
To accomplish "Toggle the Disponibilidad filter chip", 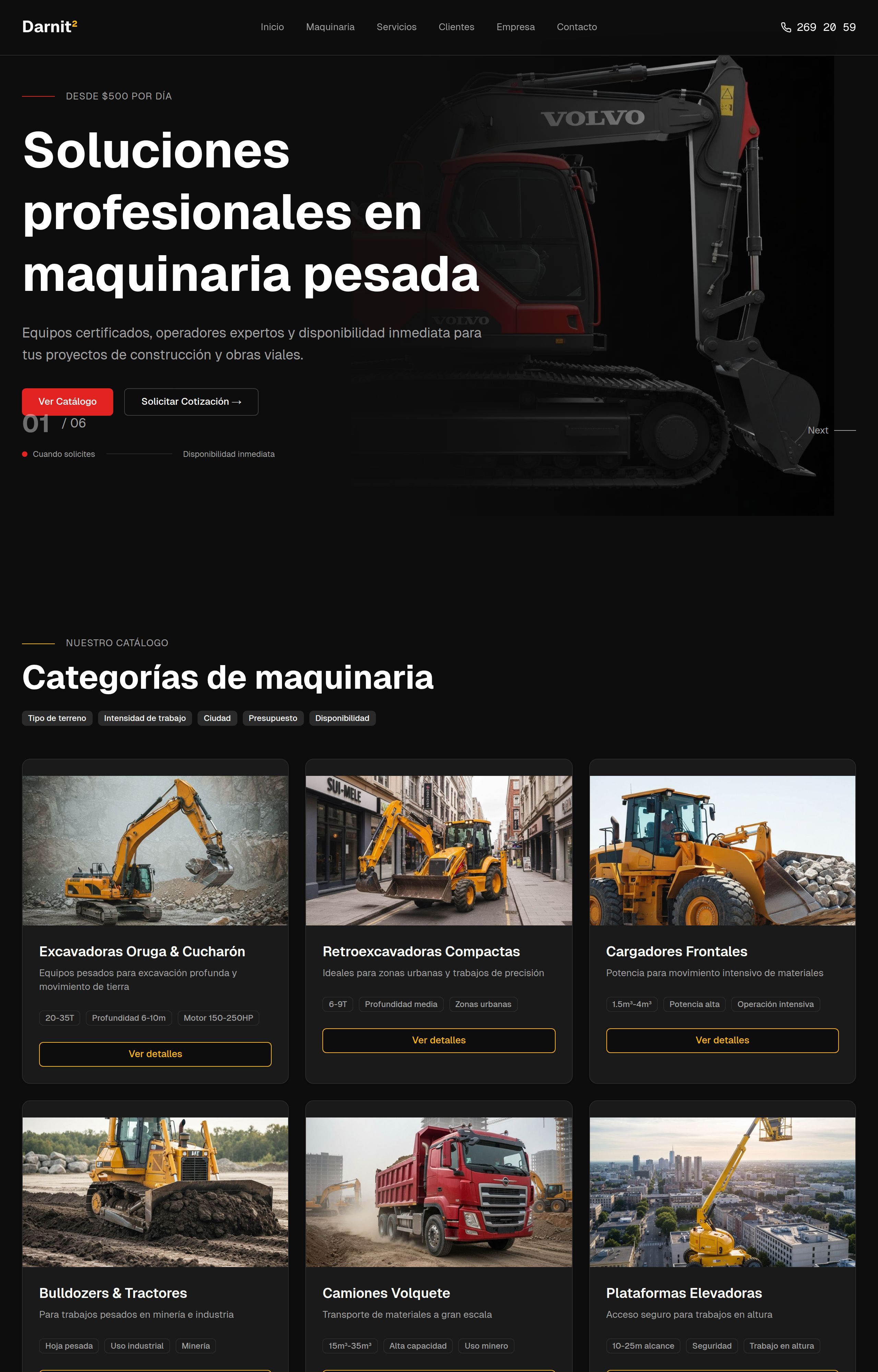I will click(x=342, y=718).
